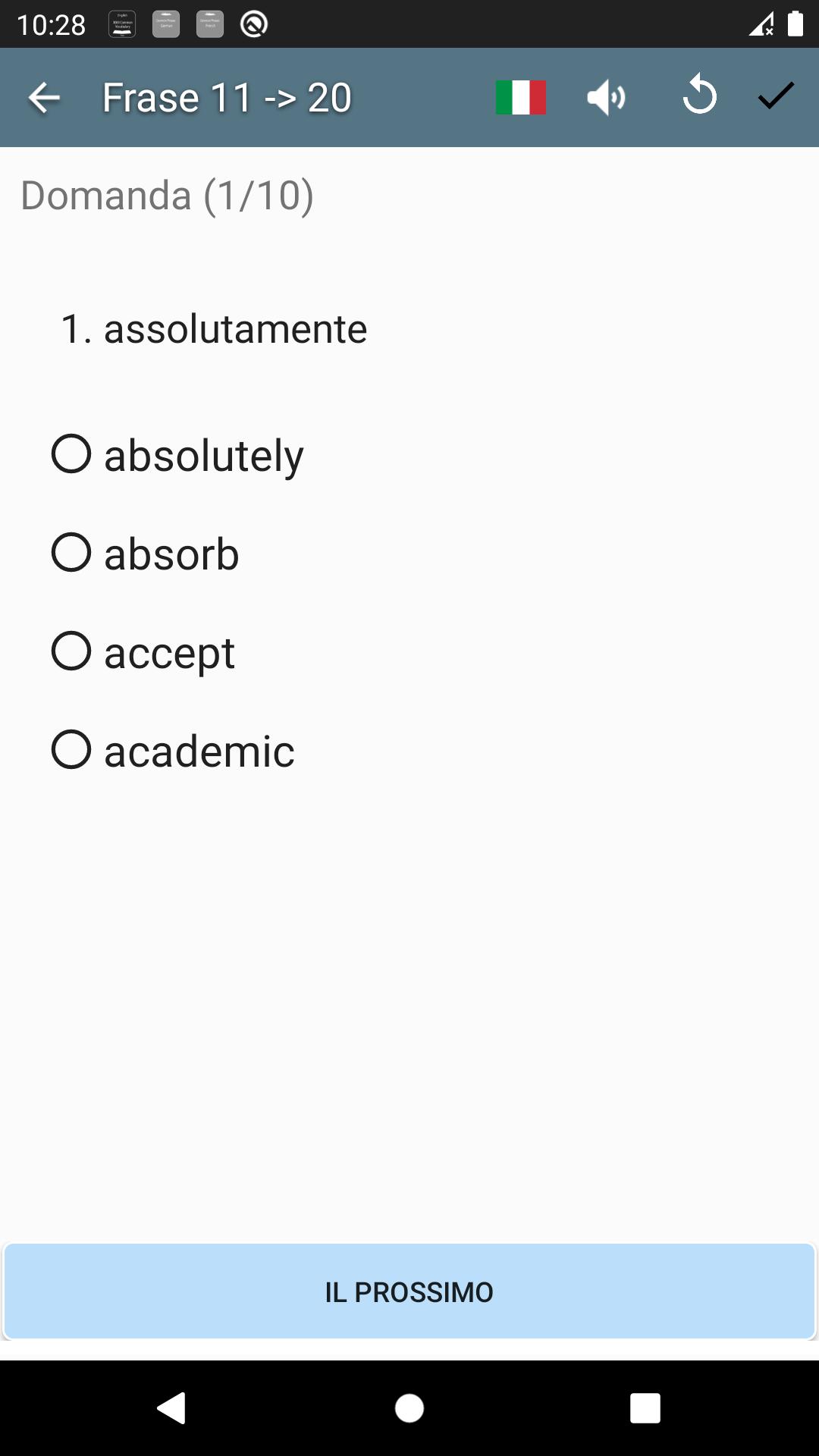
Task: Submit answers with the checkmark icon
Action: pos(776,96)
